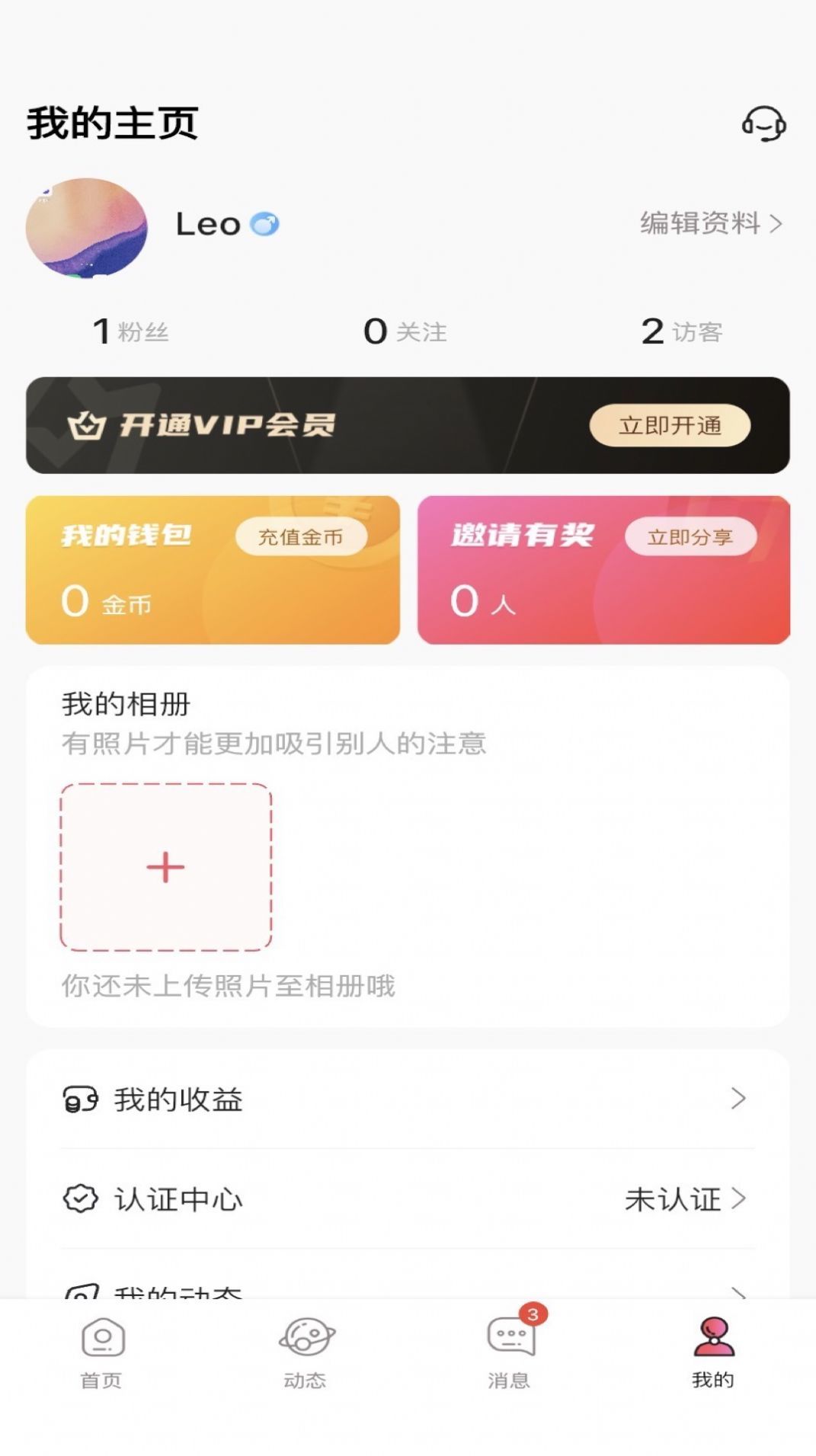Tap the plus to add album photo

click(165, 867)
